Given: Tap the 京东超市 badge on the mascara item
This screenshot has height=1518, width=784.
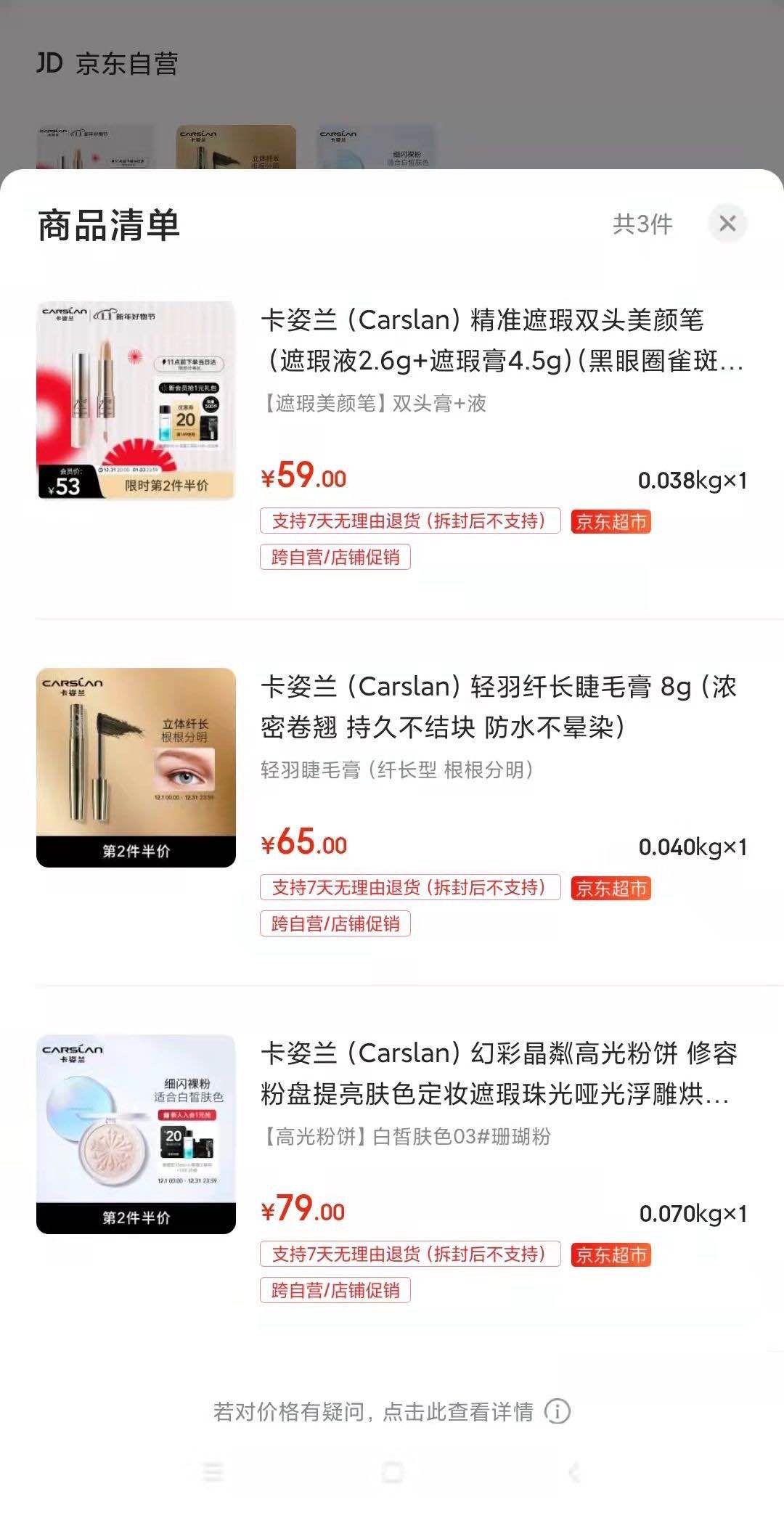Looking at the screenshot, I should click(x=612, y=887).
